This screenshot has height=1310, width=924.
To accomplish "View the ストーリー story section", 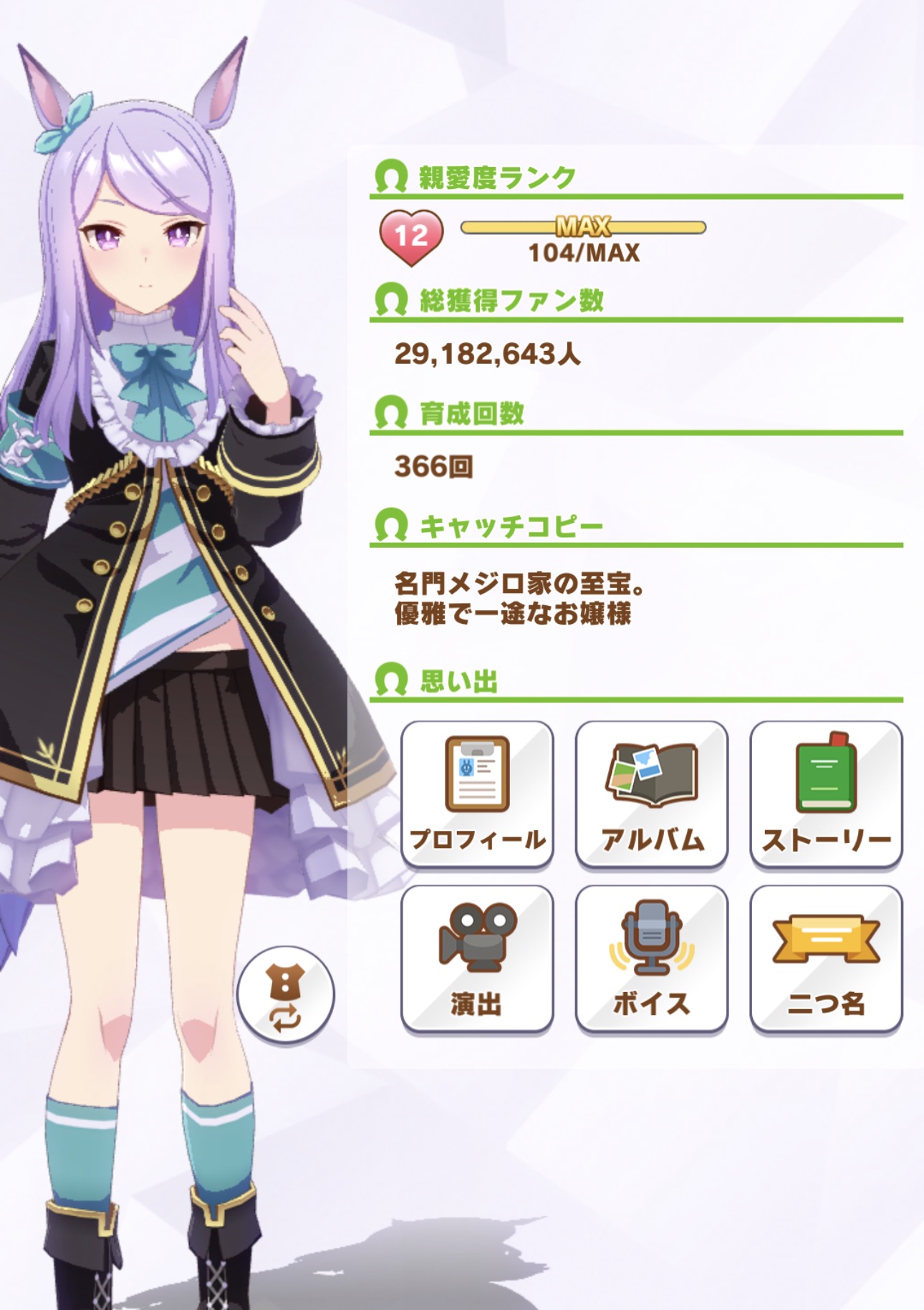I will [826, 794].
